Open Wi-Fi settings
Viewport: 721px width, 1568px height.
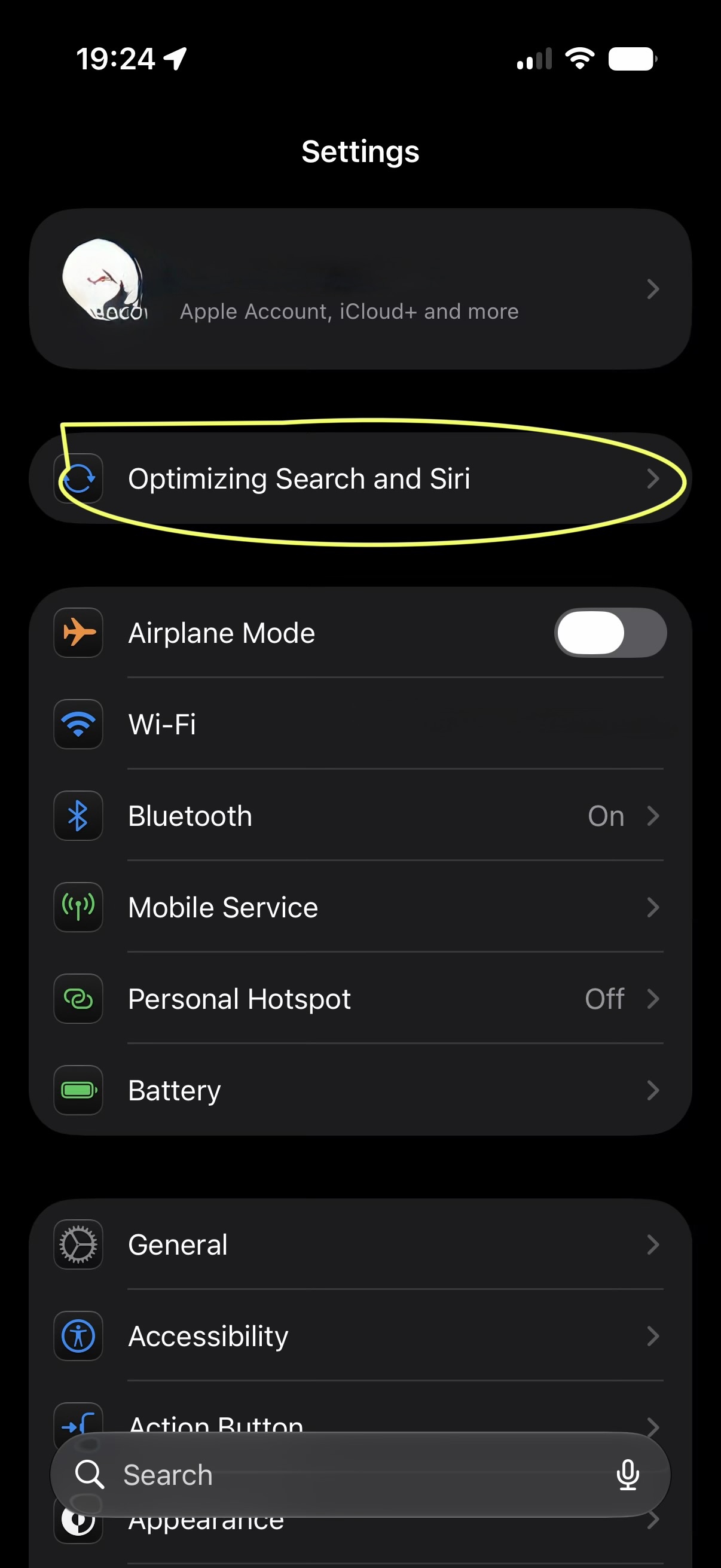[360, 724]
